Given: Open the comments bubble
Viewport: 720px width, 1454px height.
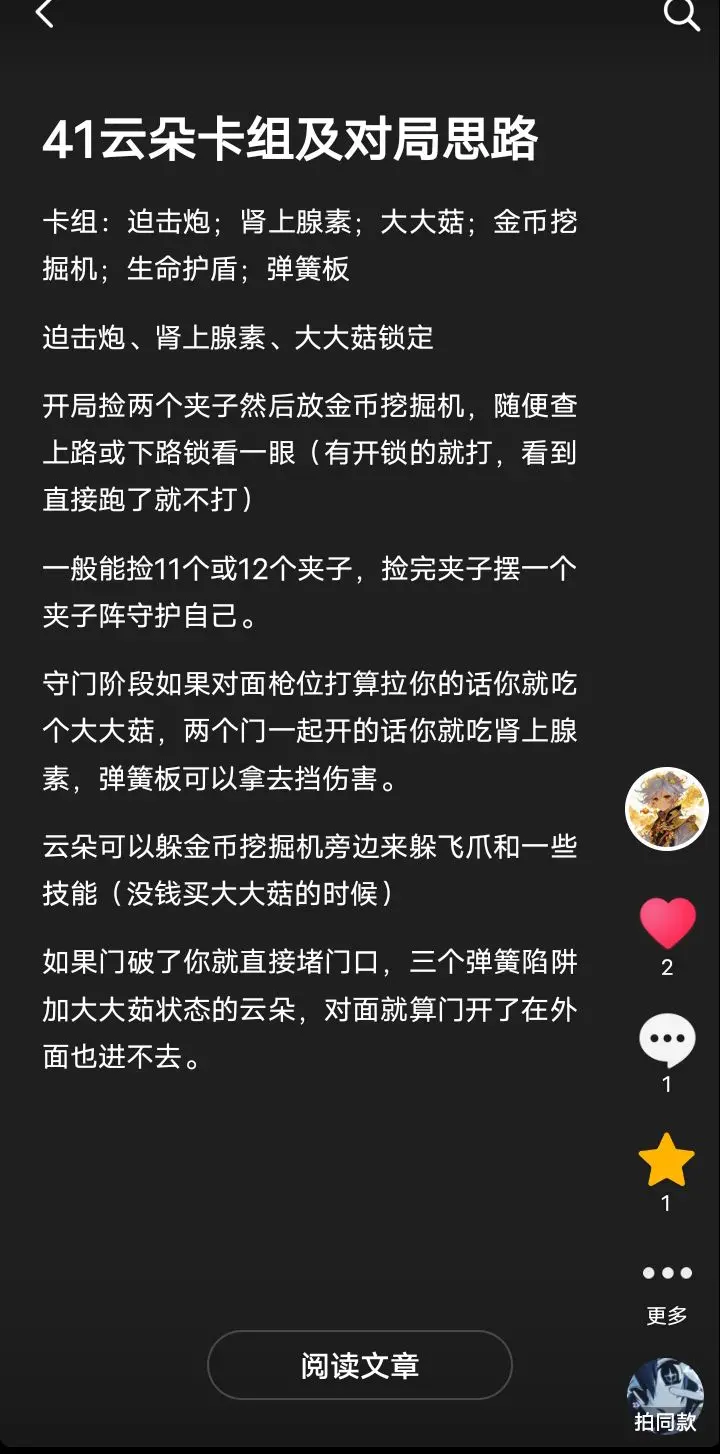Looking at the screenshot, I should [x=667, y=1041].
